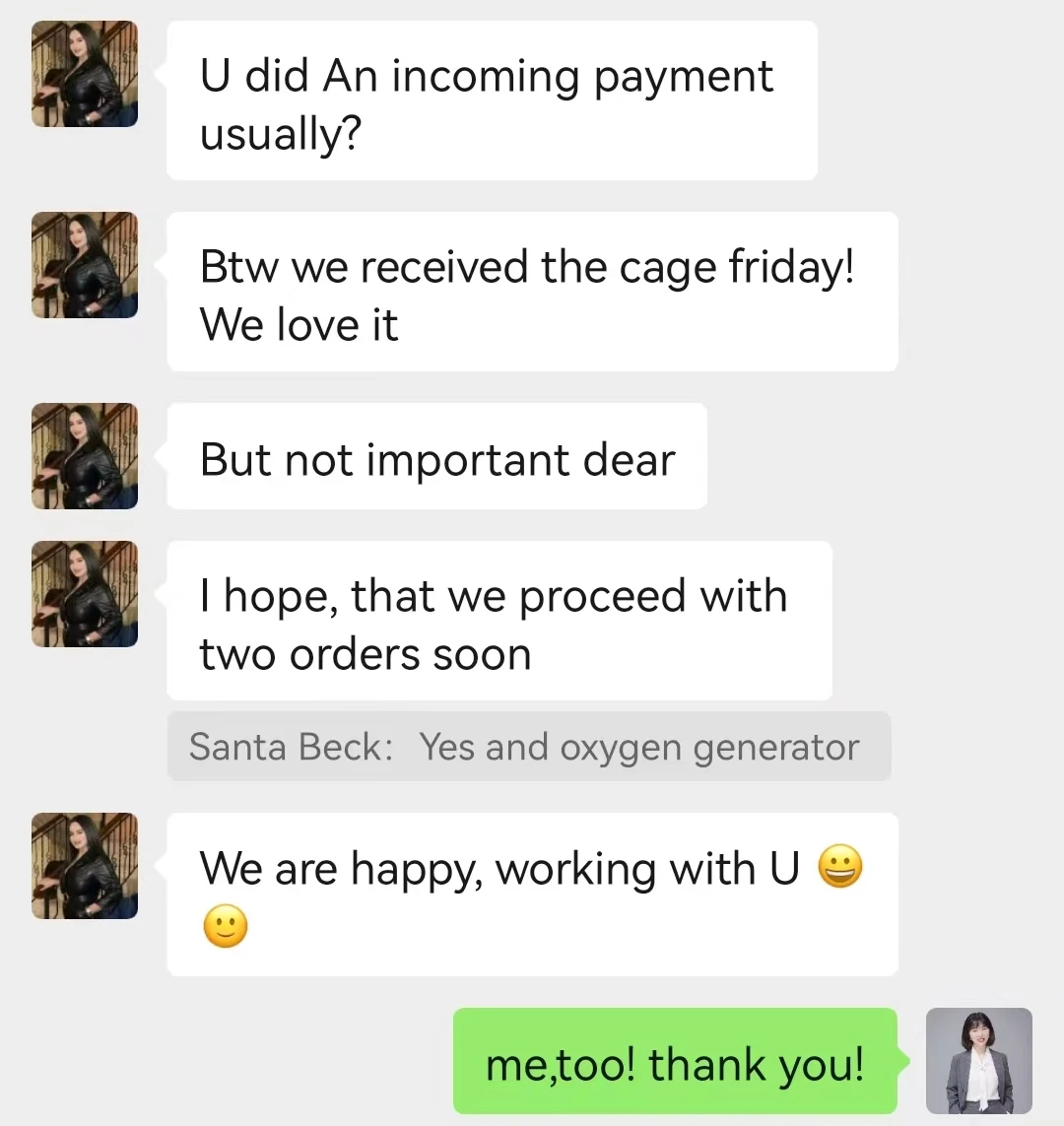
Task: Open avatar beside "me,too! thank you!"
Action: point(978,1061)
